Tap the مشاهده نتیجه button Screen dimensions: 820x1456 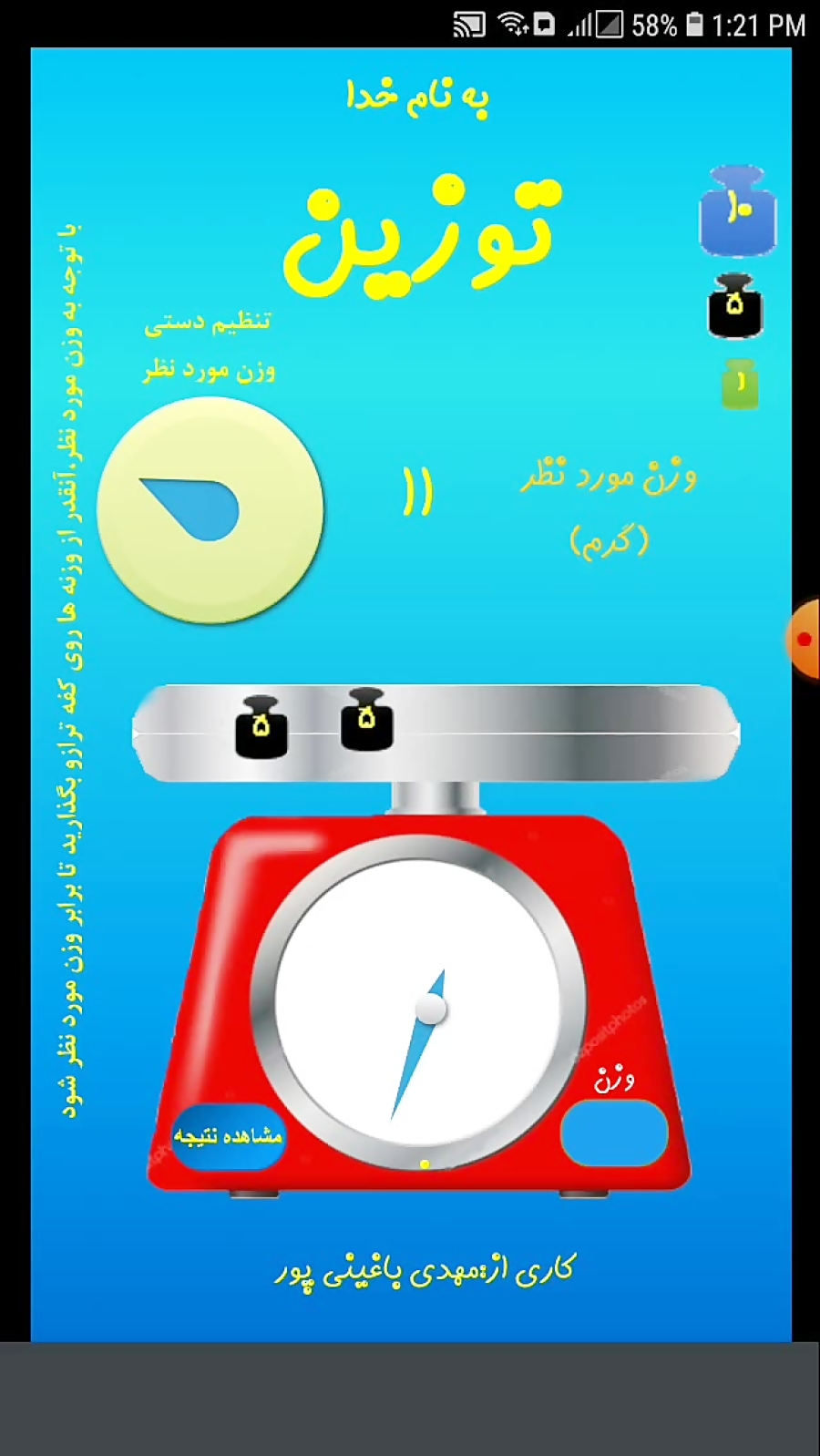(x=228, y=1136)
